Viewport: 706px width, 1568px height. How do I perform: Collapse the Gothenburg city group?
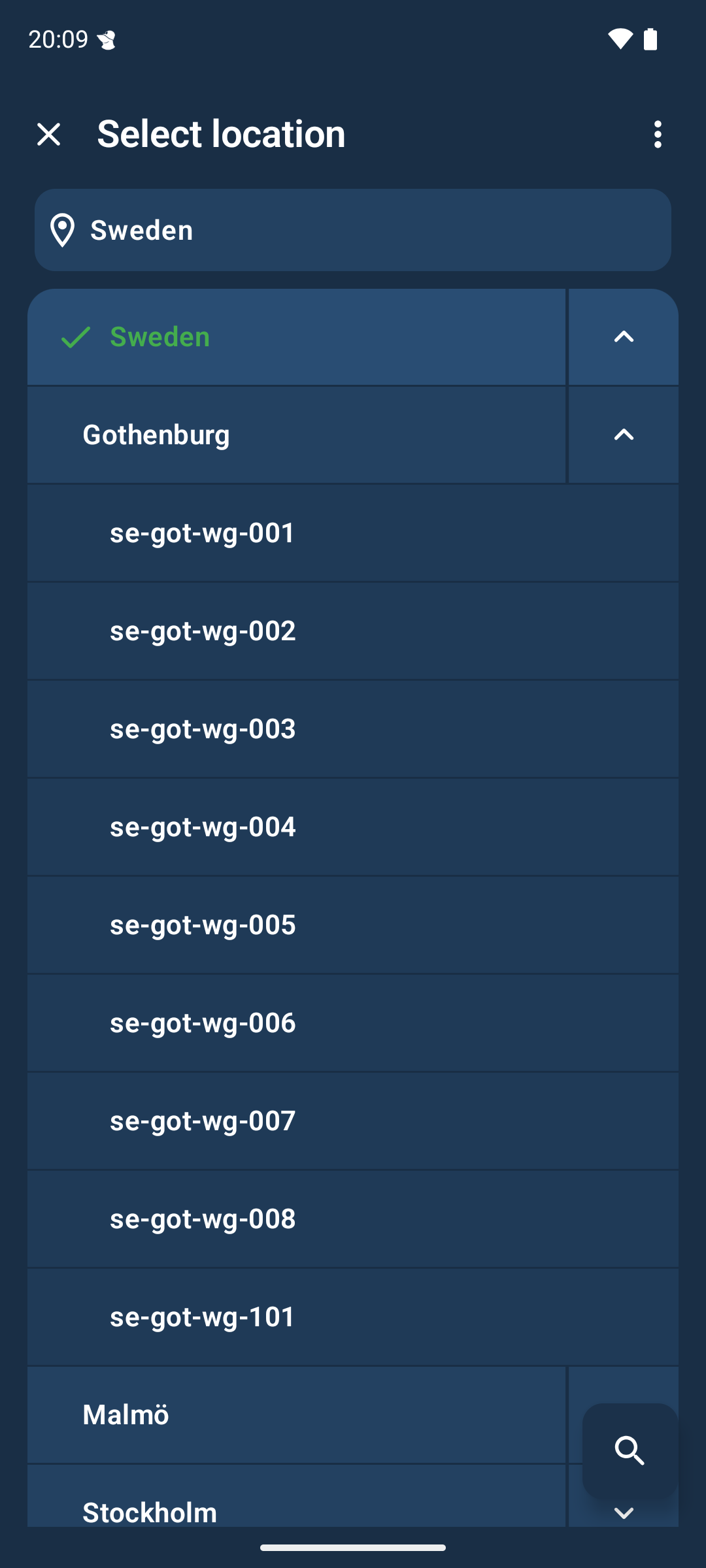coord(624,434)
